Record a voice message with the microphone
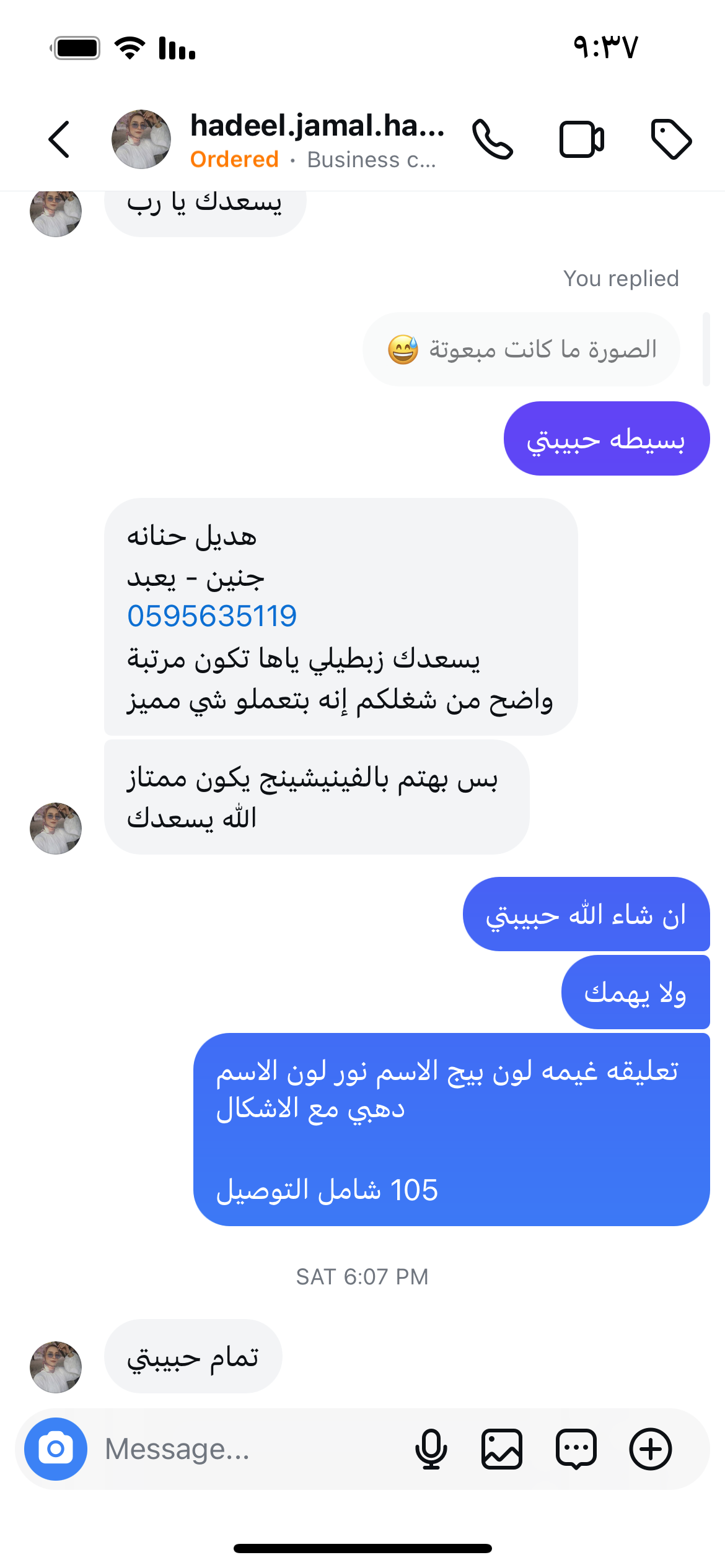 coord(431,1449)
